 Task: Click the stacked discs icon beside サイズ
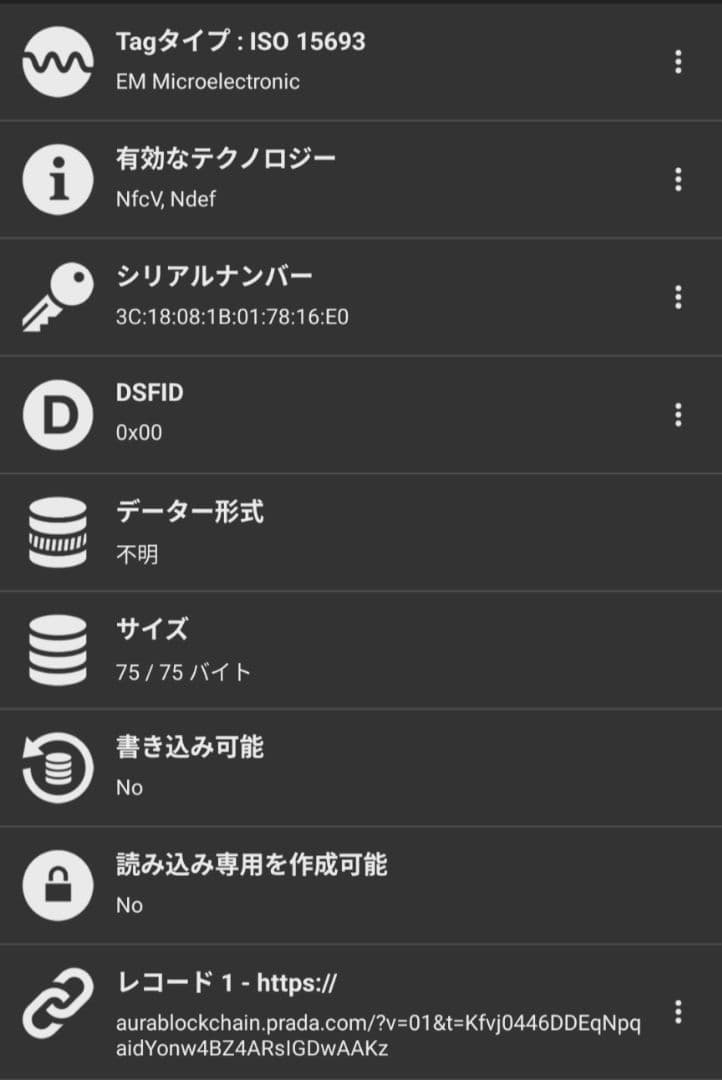point(57,649)
